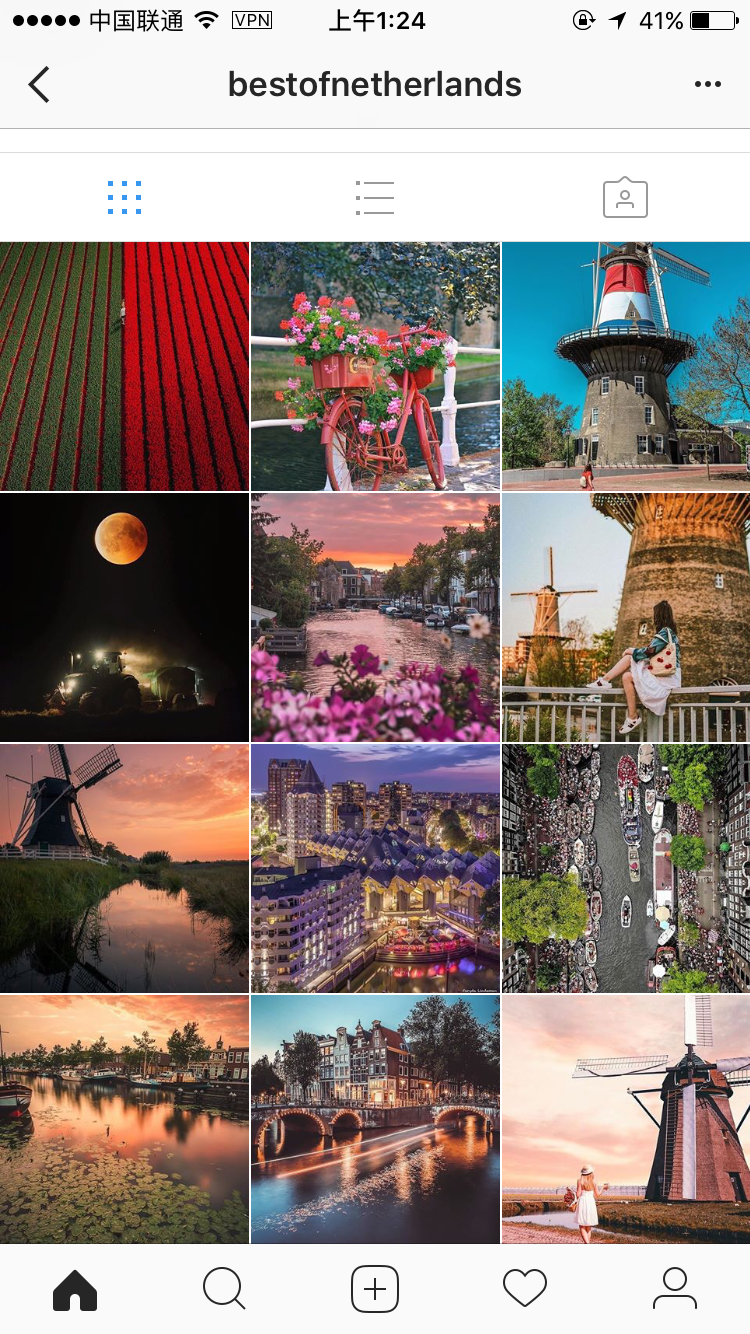Open the red tulip field photo
The image size is (750, 1334).
(124, 366)
